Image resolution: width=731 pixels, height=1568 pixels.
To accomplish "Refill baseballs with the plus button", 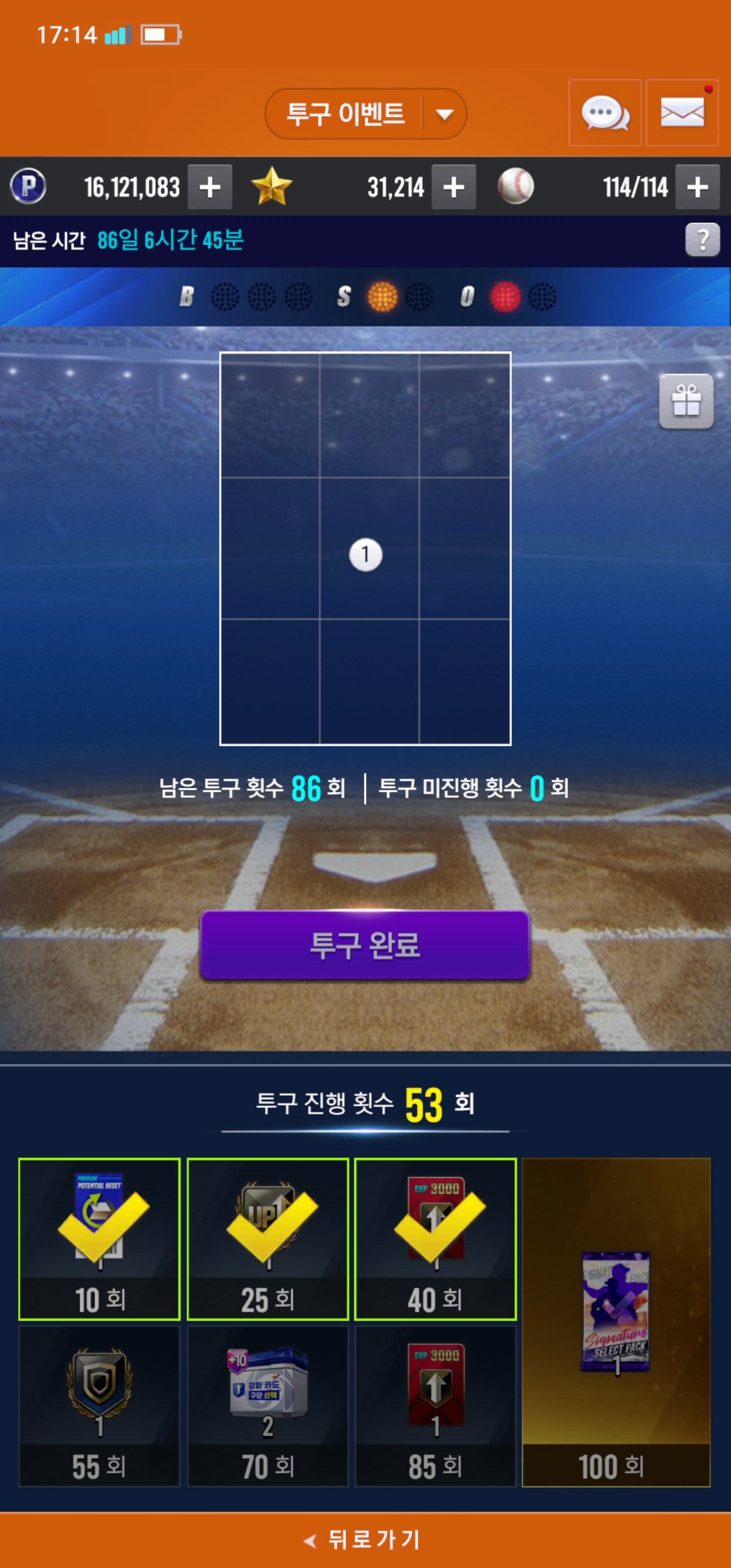I will [697, 187].
